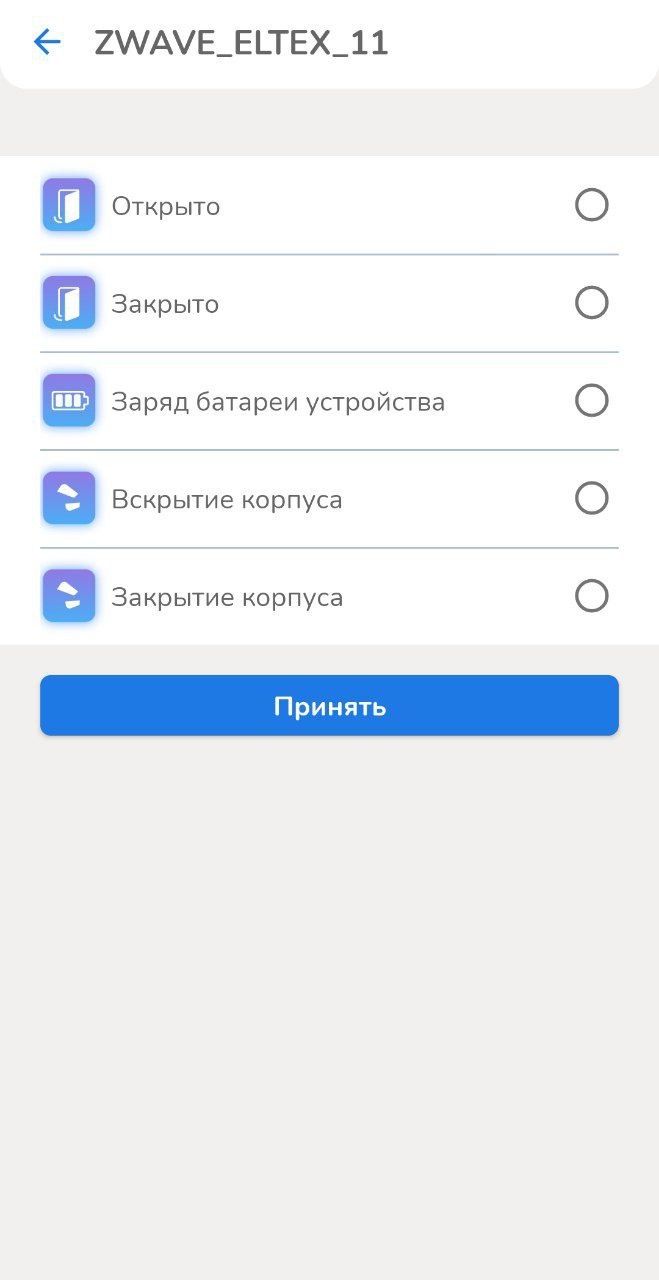
Task: Tap the Принять button
Action: tap(329, 706)
